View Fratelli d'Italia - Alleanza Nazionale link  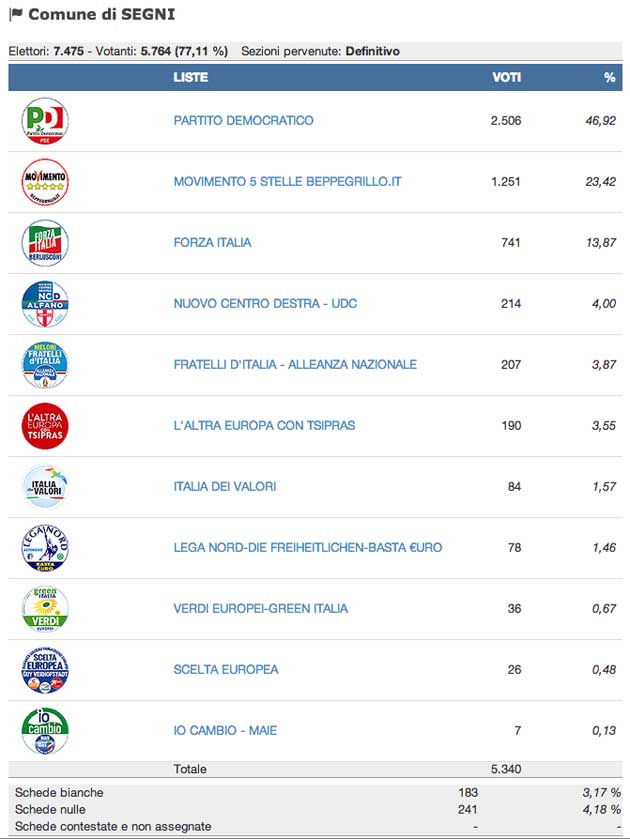295,364
